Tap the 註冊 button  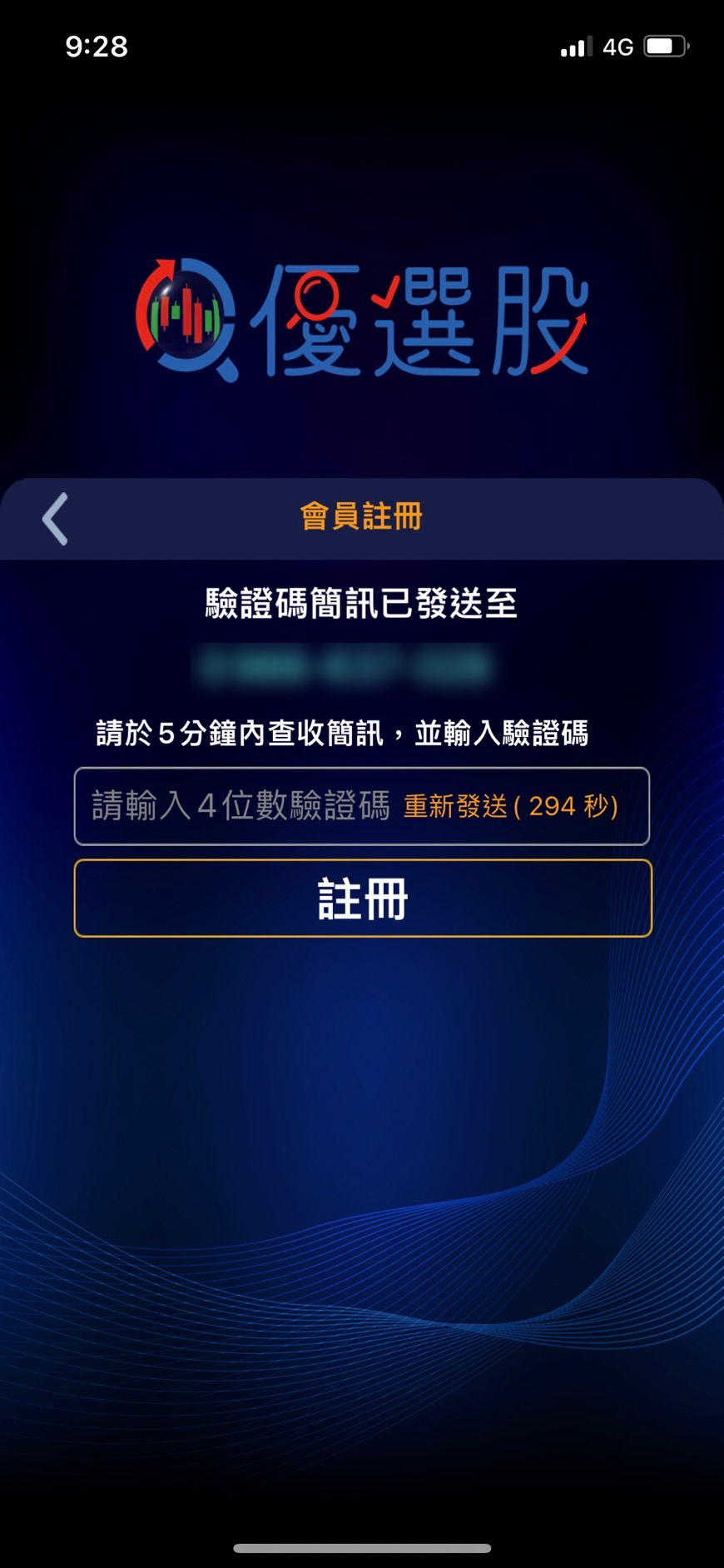point(363,898)
